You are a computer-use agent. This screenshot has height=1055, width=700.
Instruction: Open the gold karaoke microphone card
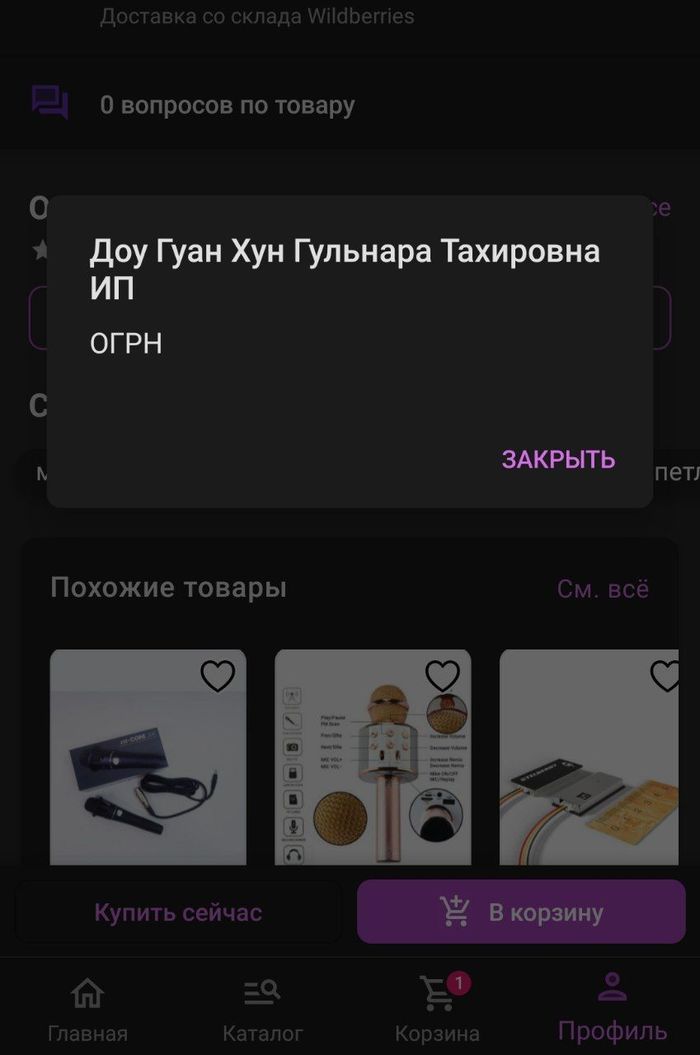(x=373, y=770)
